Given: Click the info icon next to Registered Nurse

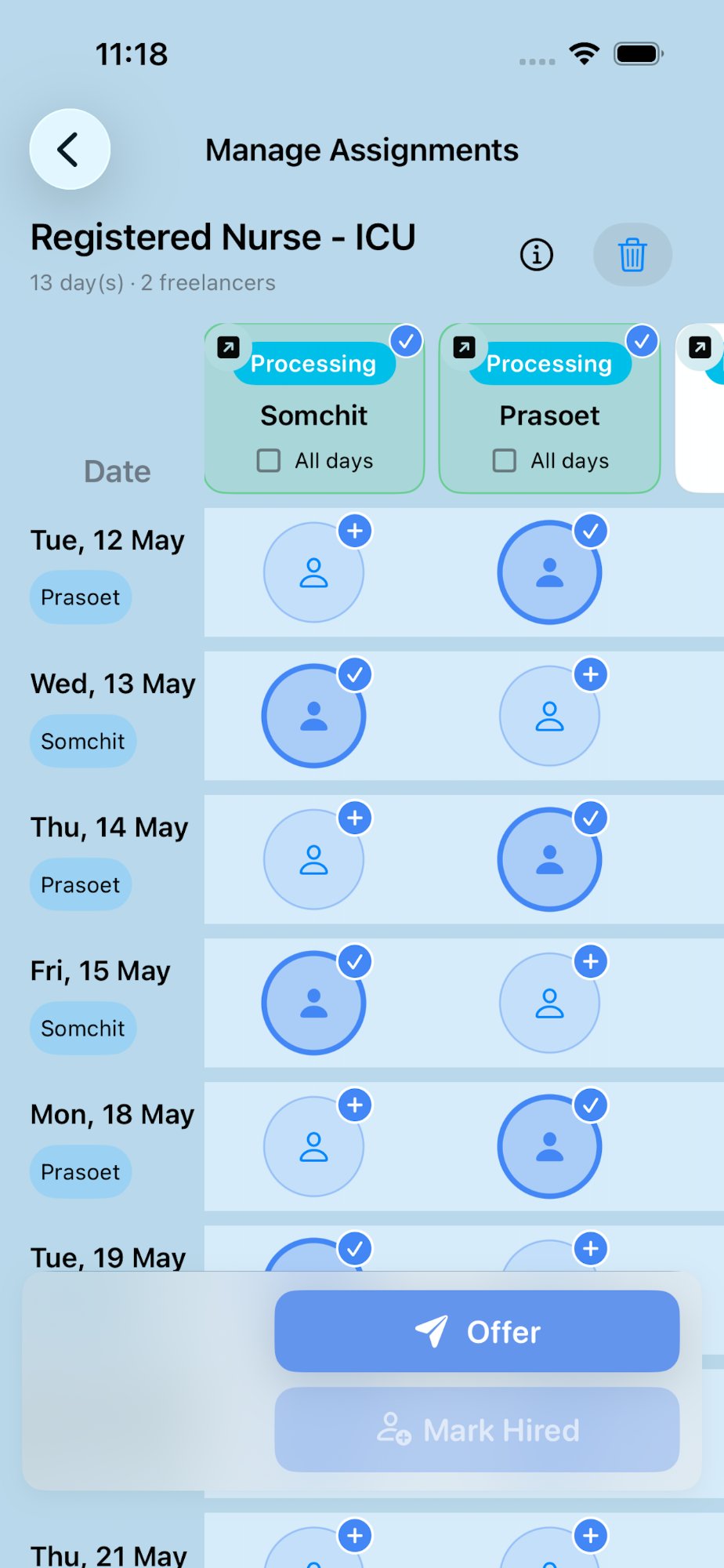Looking at the screenshot, I should coord(536,255).
